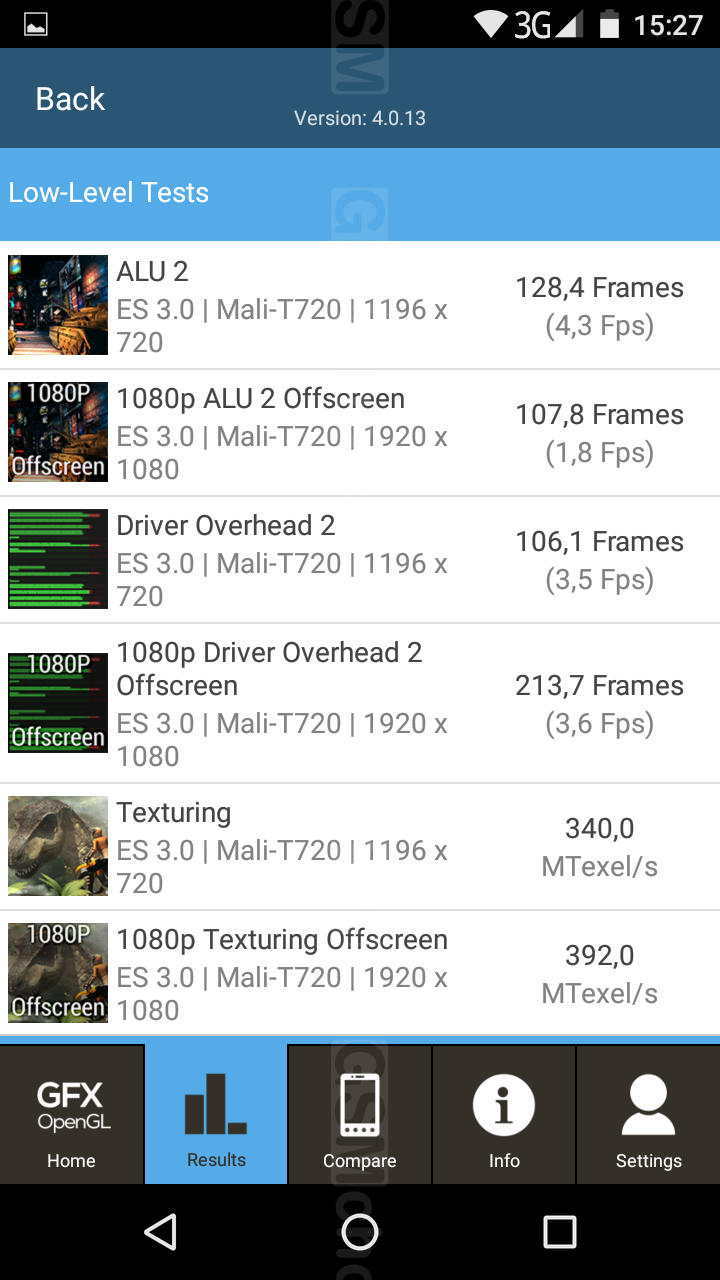720x1280 pixels.
Task: Select the Results tab
Action: click(x=216, y=1115)
